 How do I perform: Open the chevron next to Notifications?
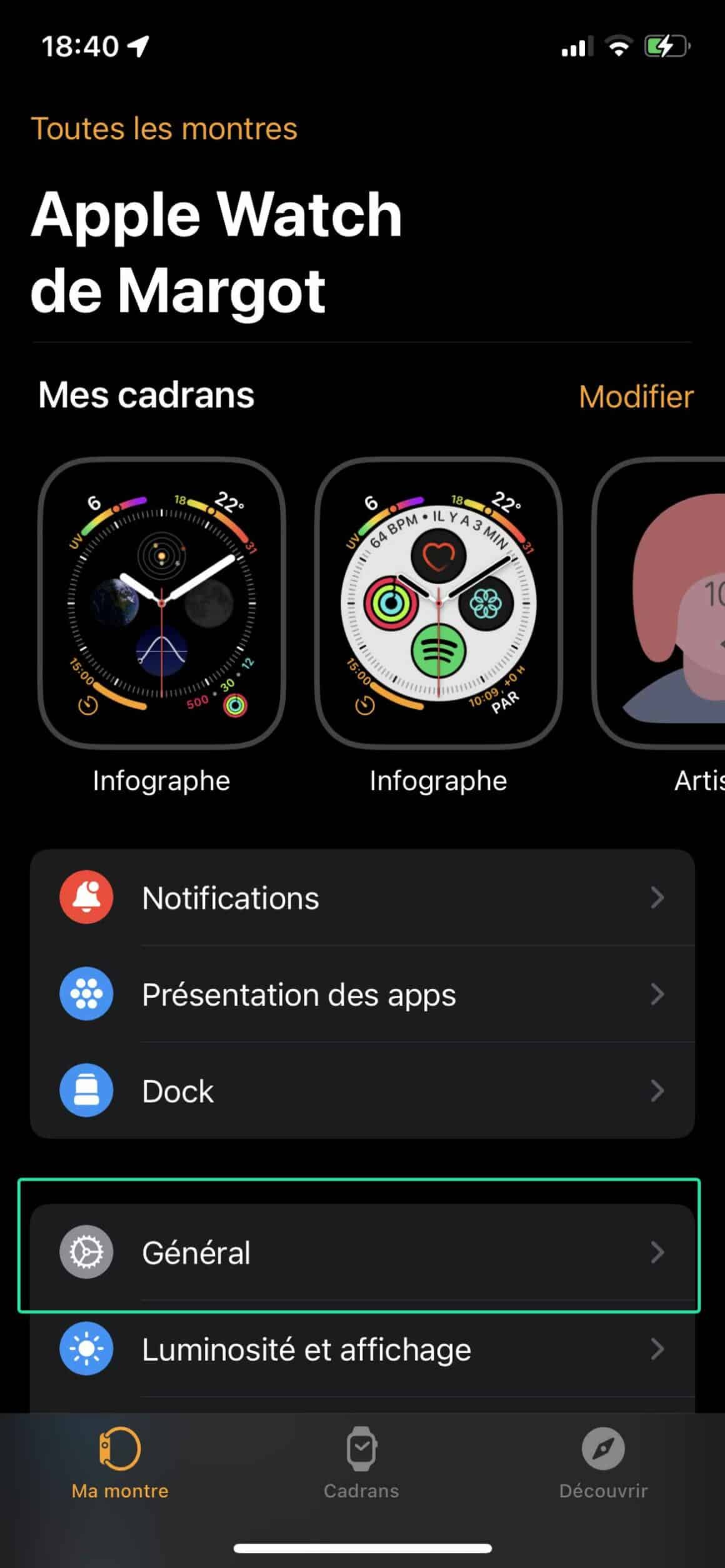[x=658, y=898]
